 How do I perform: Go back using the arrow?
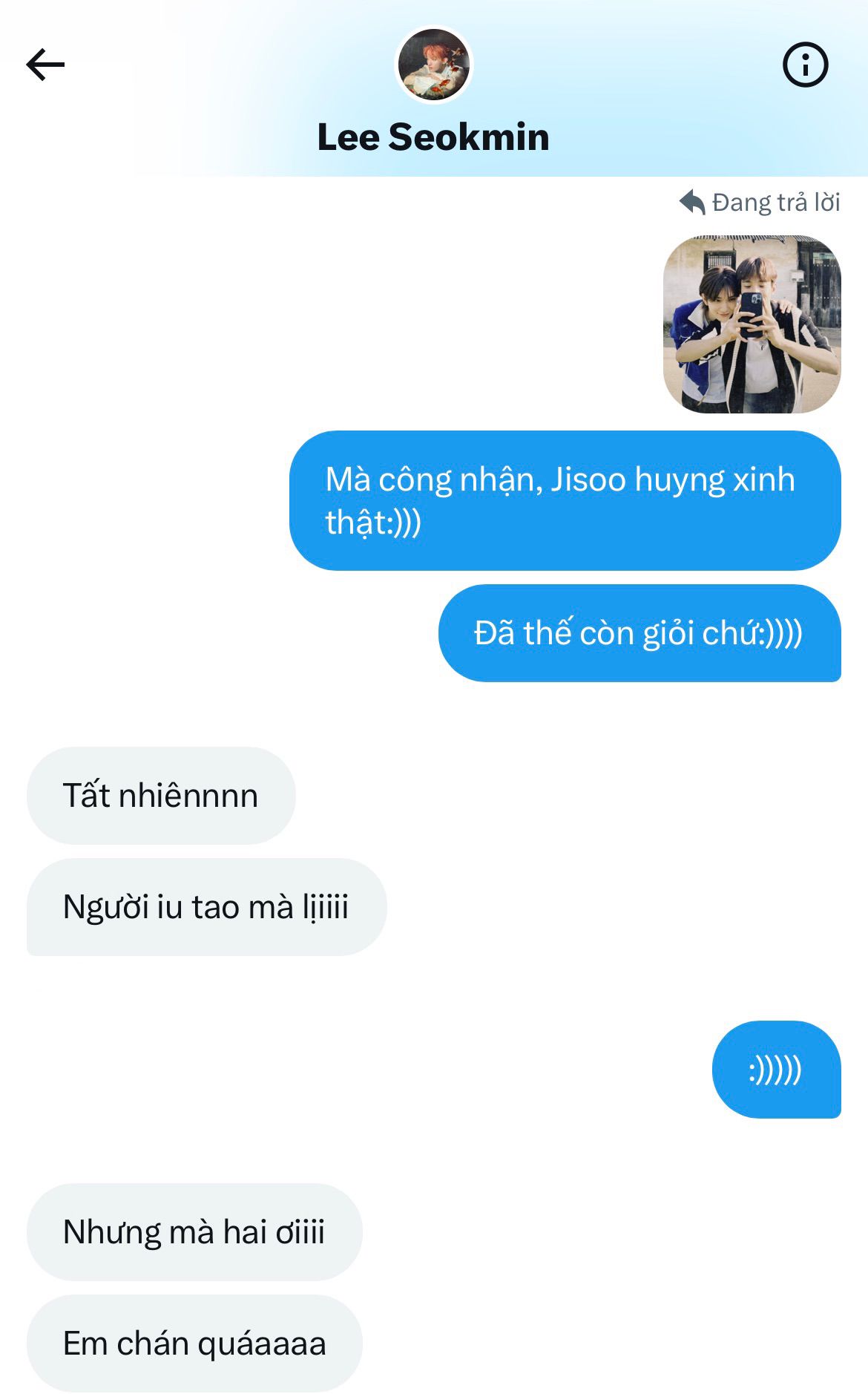coord(45,65)
